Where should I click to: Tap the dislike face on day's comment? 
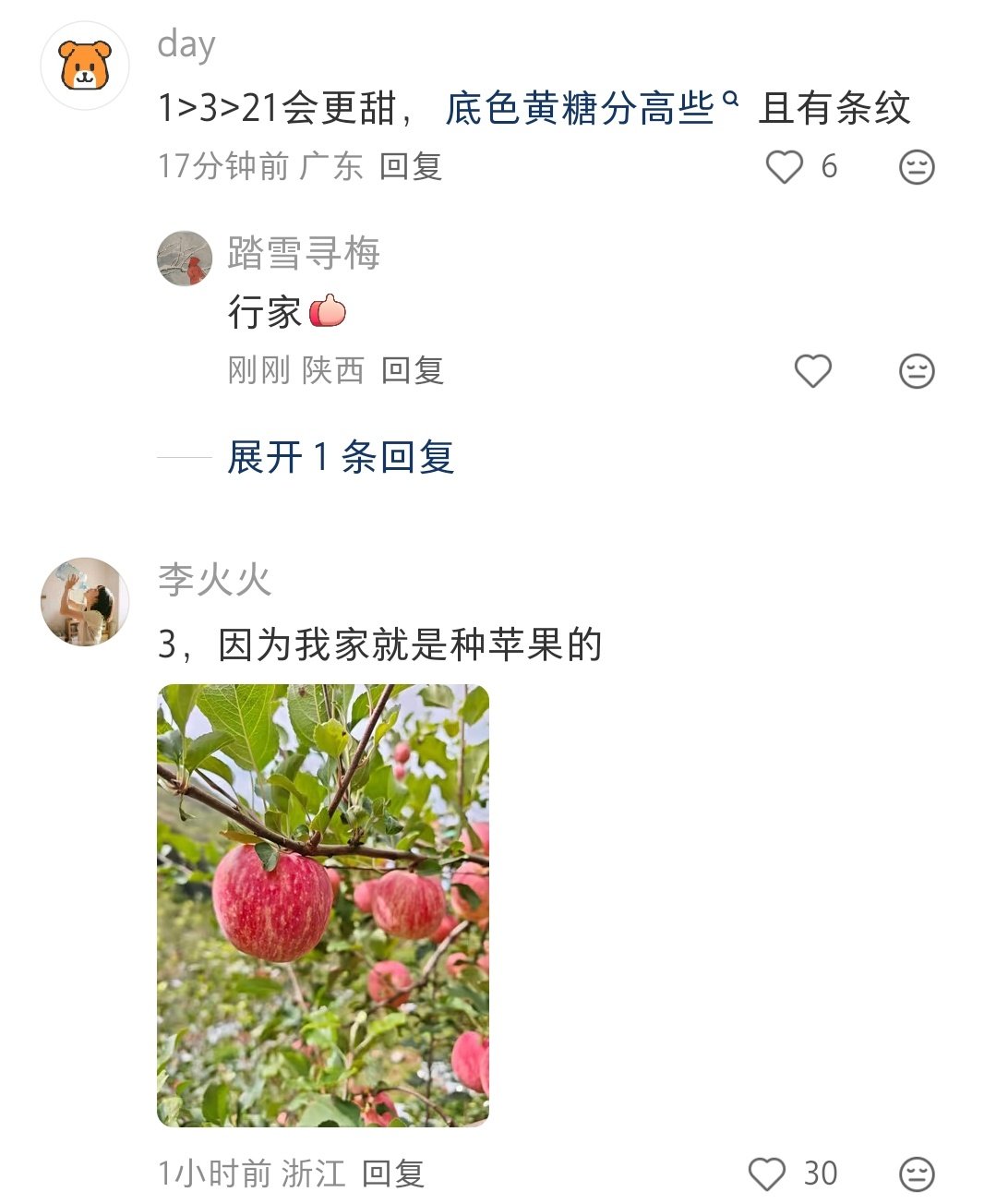(x=917, y=167)
